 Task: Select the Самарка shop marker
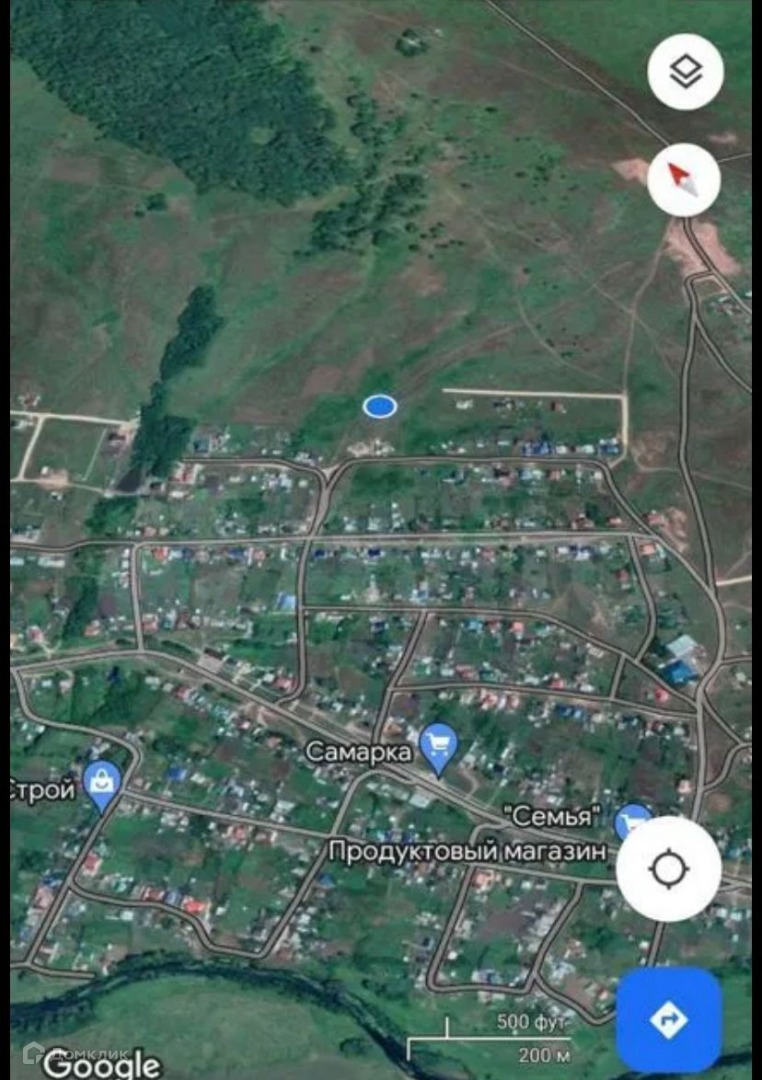click(438, 746)
